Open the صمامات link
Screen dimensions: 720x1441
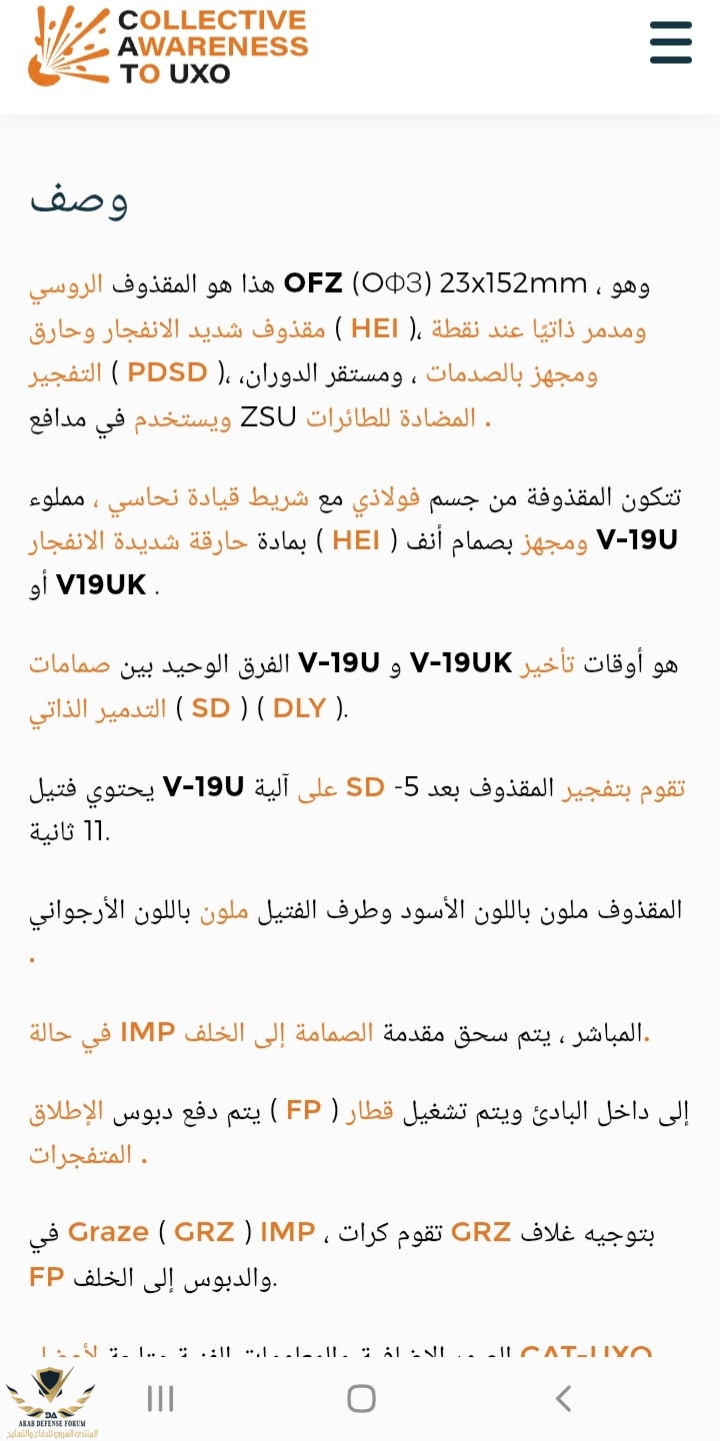[x=71, y=663]
